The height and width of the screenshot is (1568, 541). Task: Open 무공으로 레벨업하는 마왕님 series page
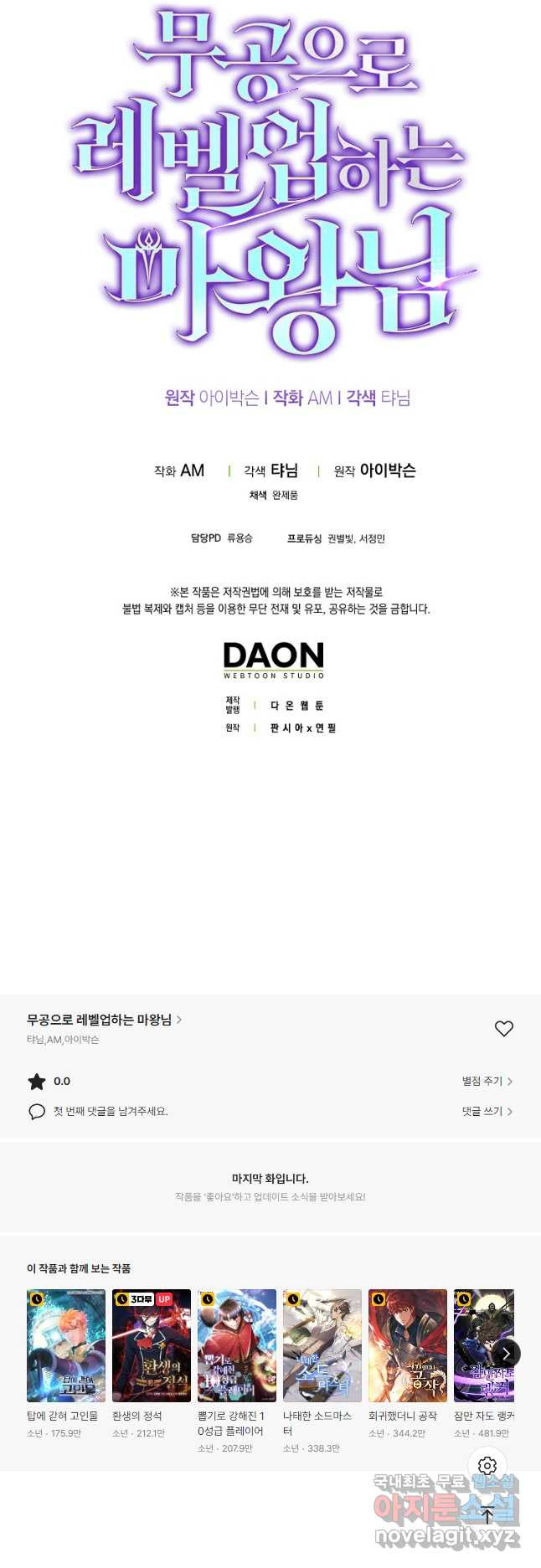click(104, 1019)
